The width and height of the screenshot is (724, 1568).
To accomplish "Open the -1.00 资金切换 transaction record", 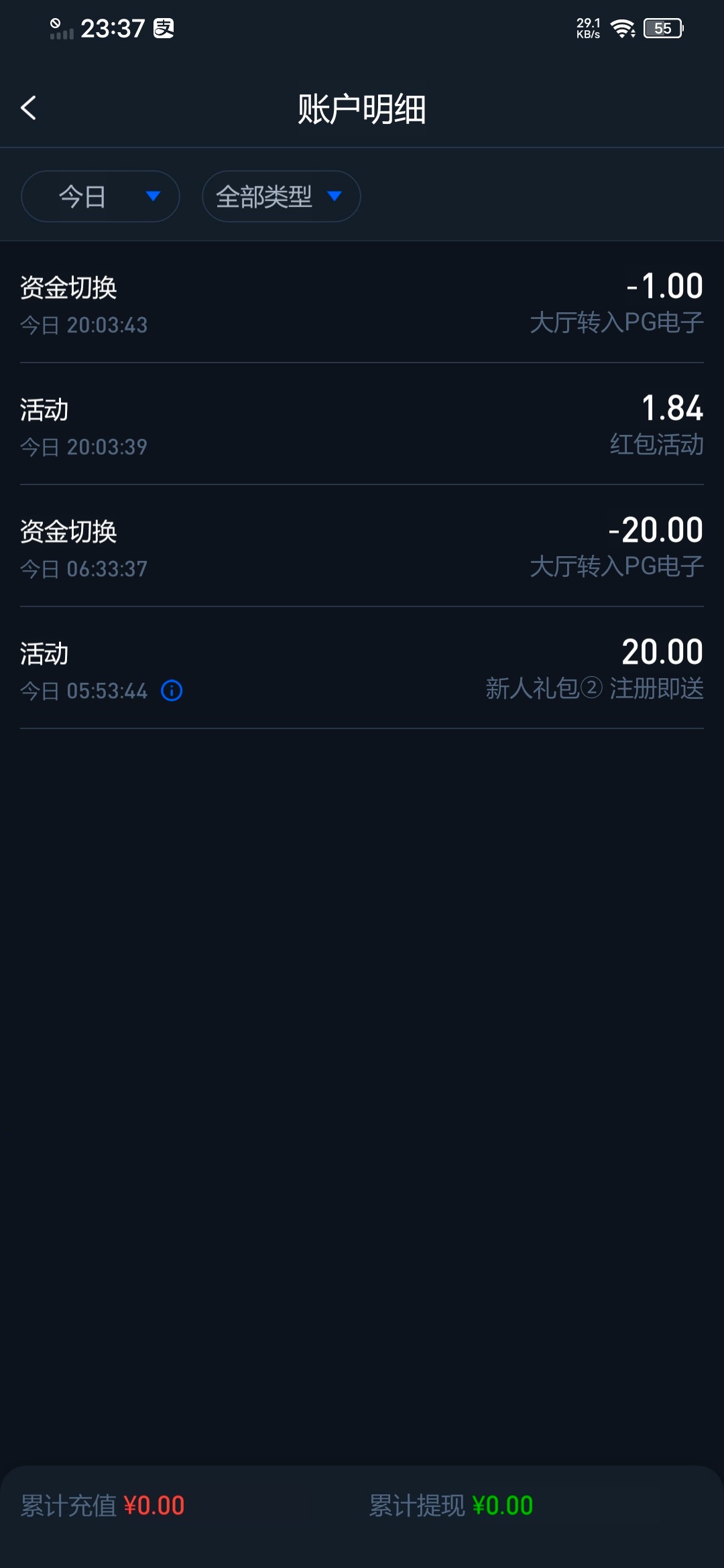I will (x=362, y=305).
